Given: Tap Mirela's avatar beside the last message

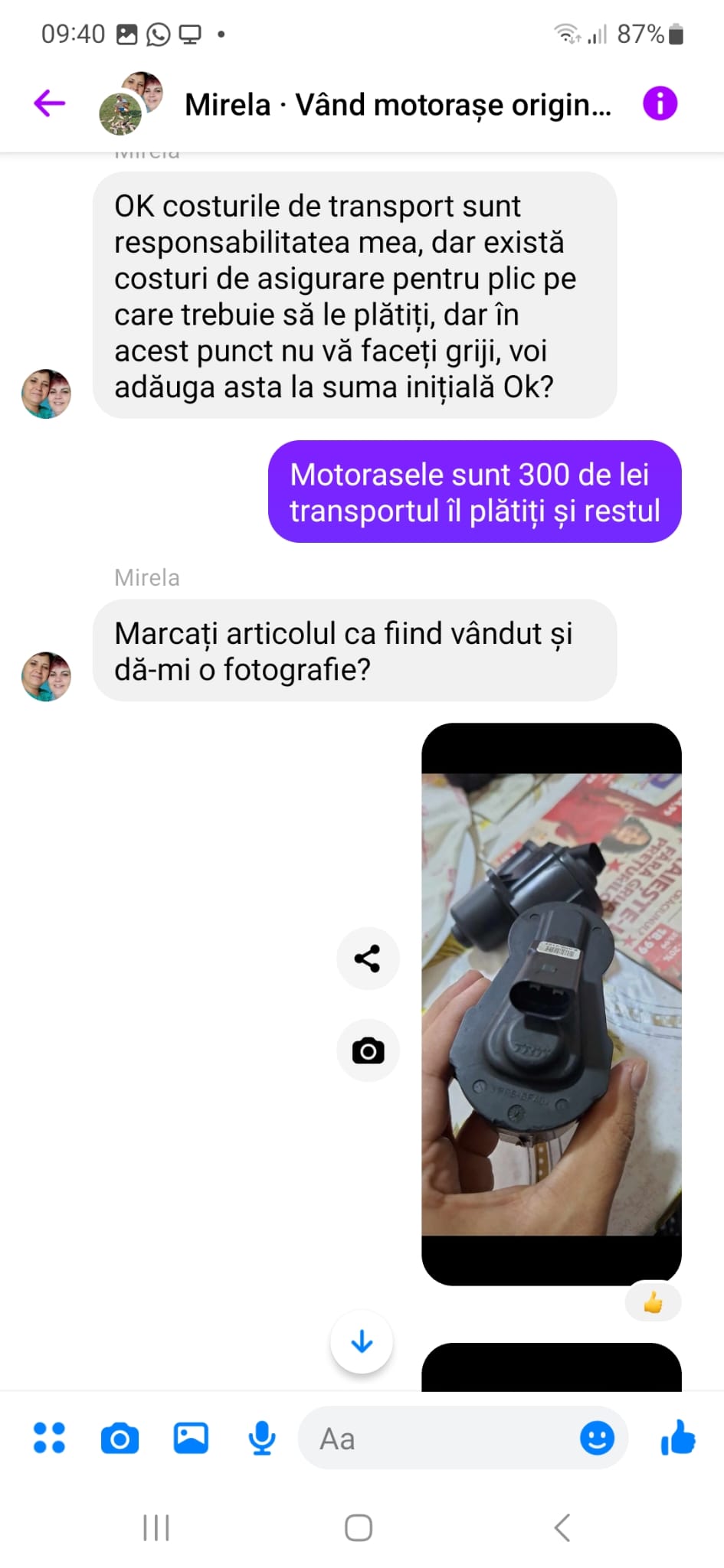Looking at the screenshot, I should [x=46, y=676].
